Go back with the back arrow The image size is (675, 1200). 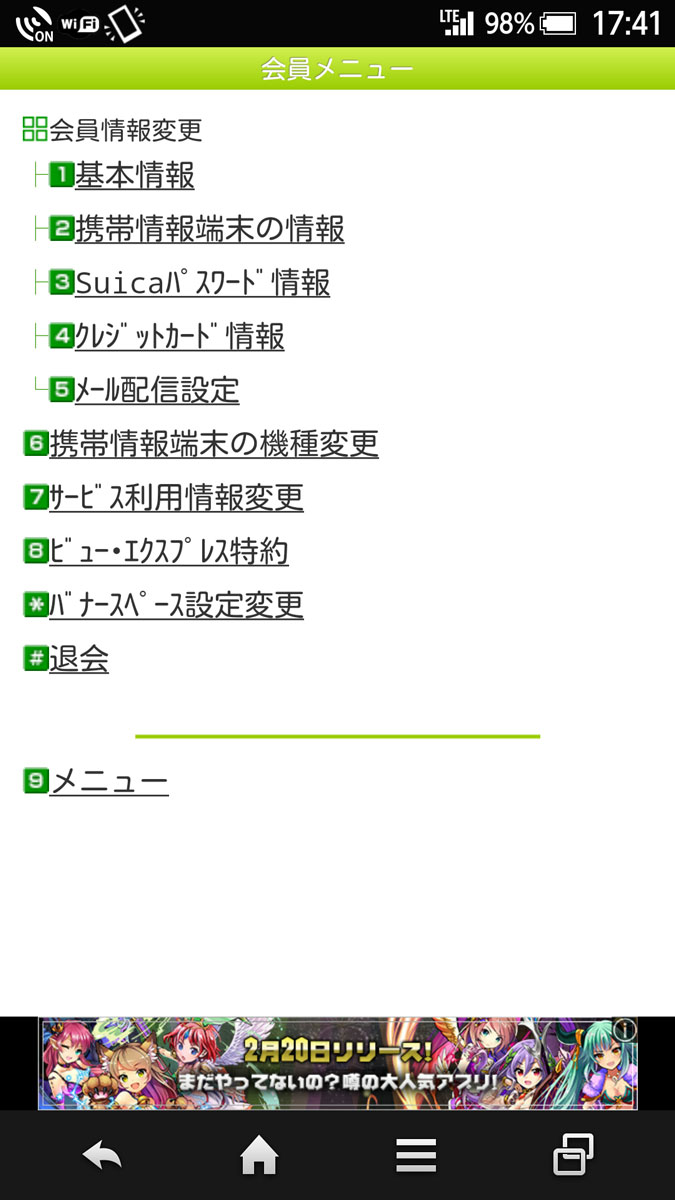[x=102, y=1157]
